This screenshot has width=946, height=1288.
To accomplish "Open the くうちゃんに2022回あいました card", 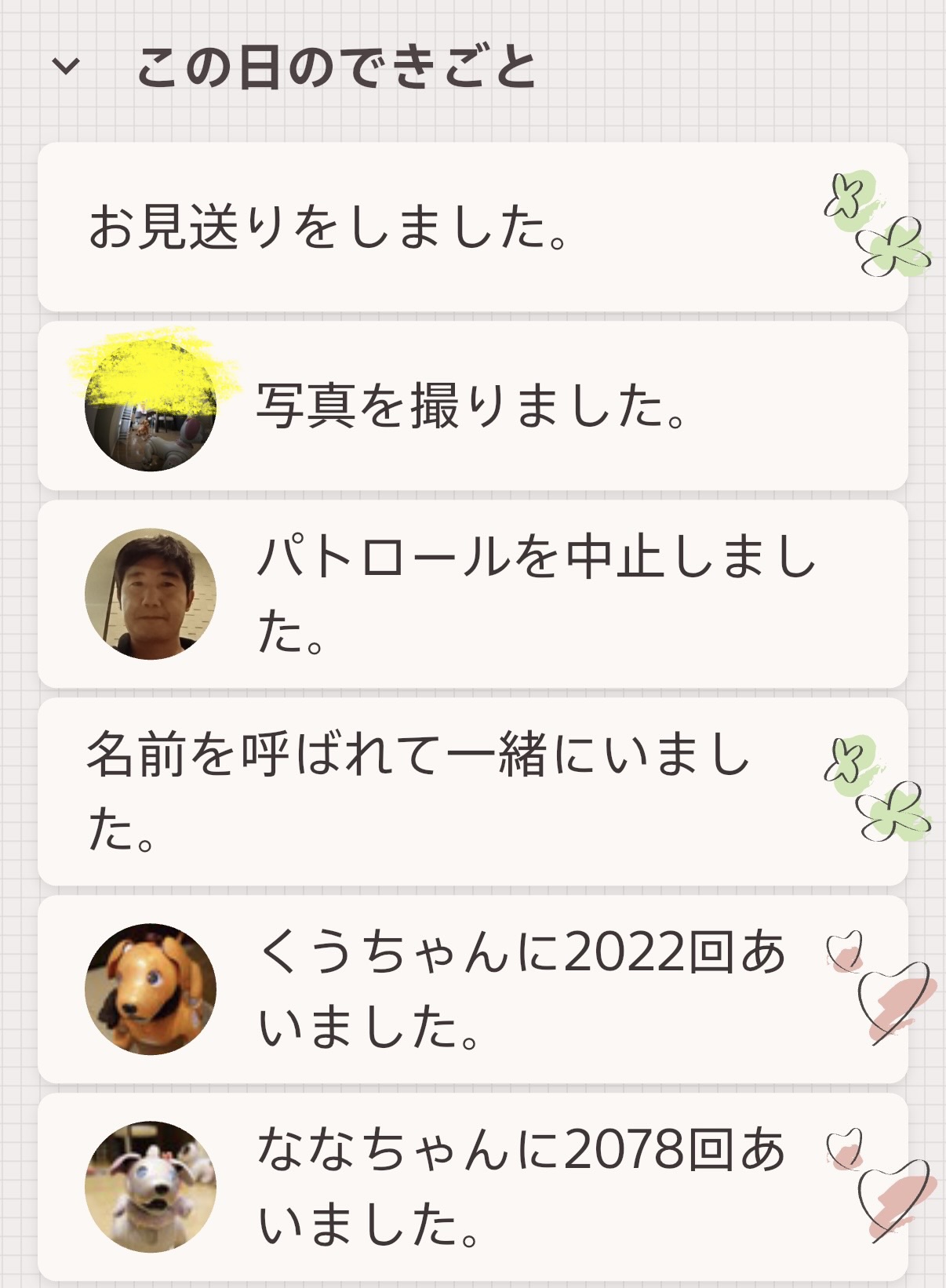I will click(x=473, y=989).
